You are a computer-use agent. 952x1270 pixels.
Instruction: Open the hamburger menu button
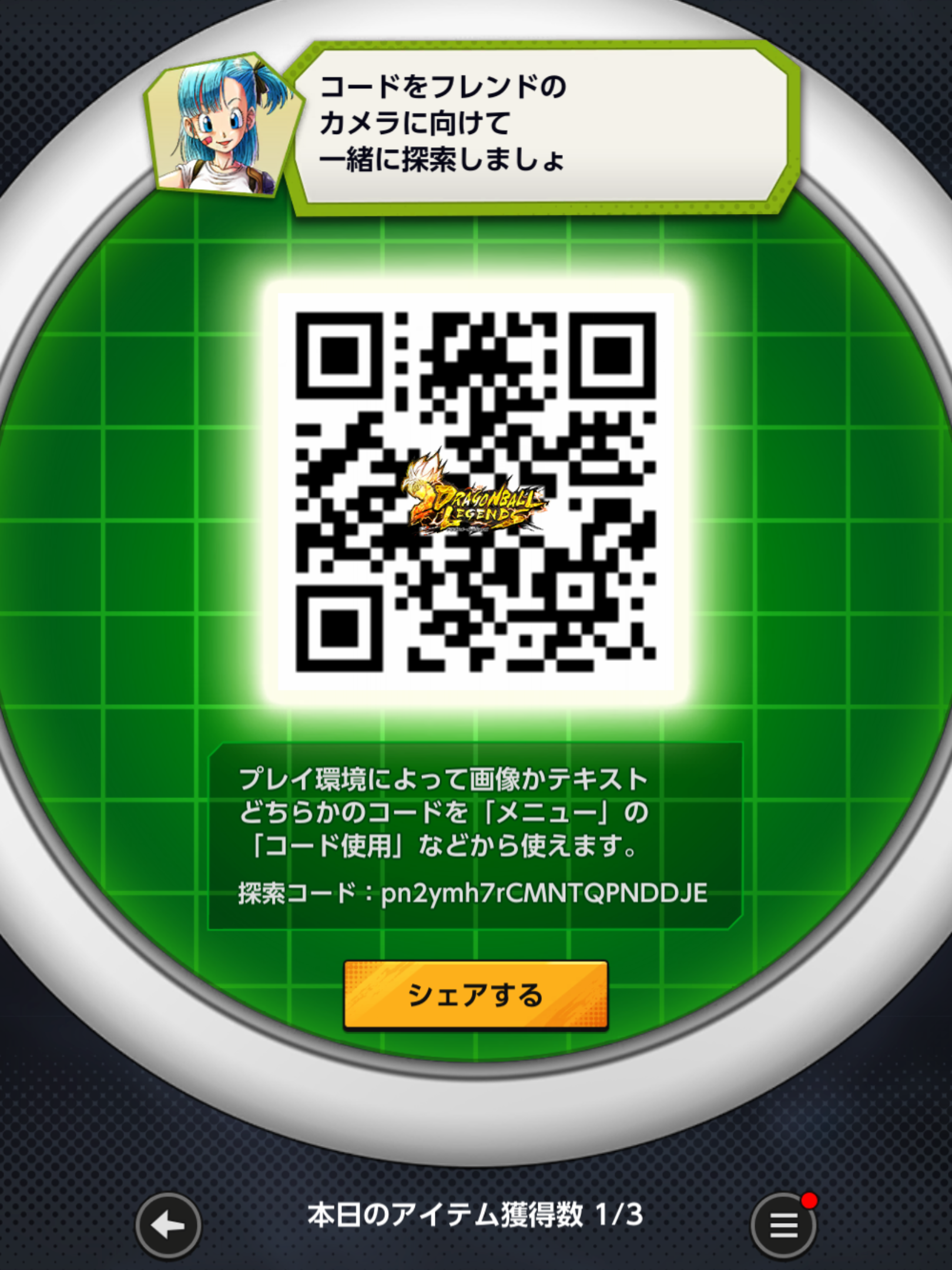[x=783, y=1226]
